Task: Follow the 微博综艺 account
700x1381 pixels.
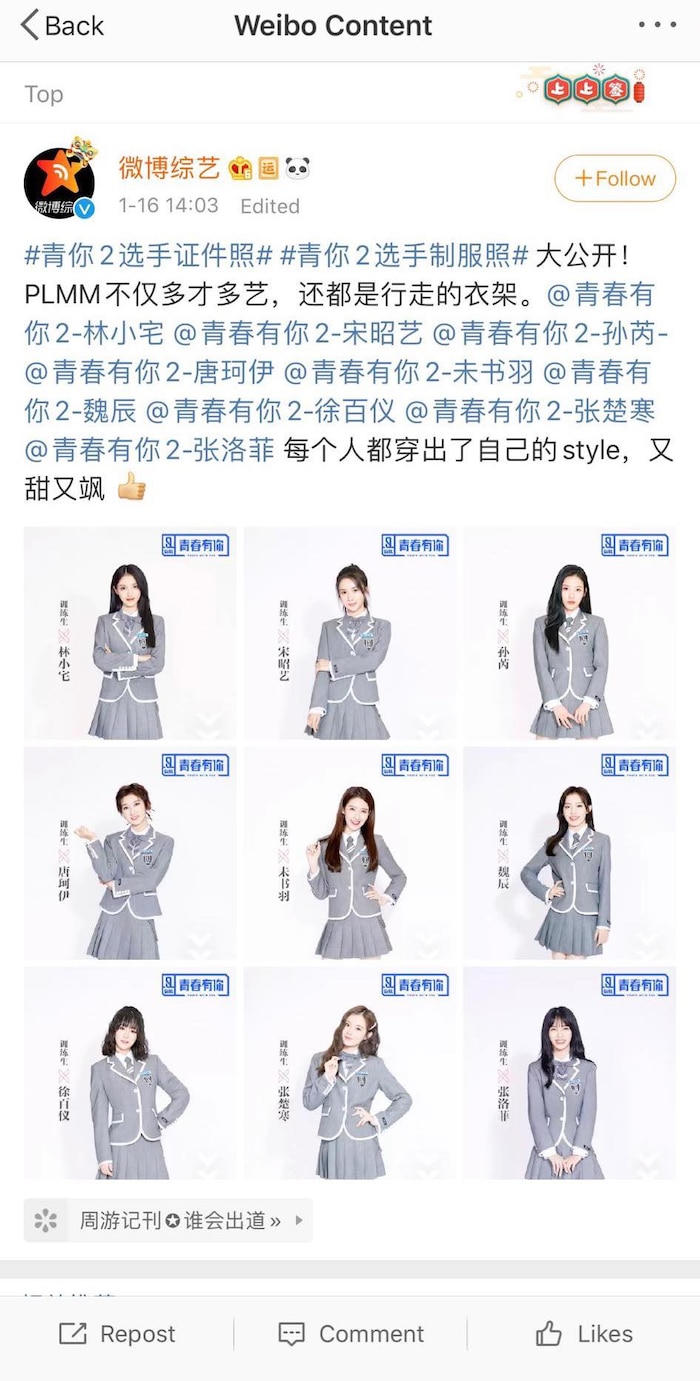Action: click(615, 179)
